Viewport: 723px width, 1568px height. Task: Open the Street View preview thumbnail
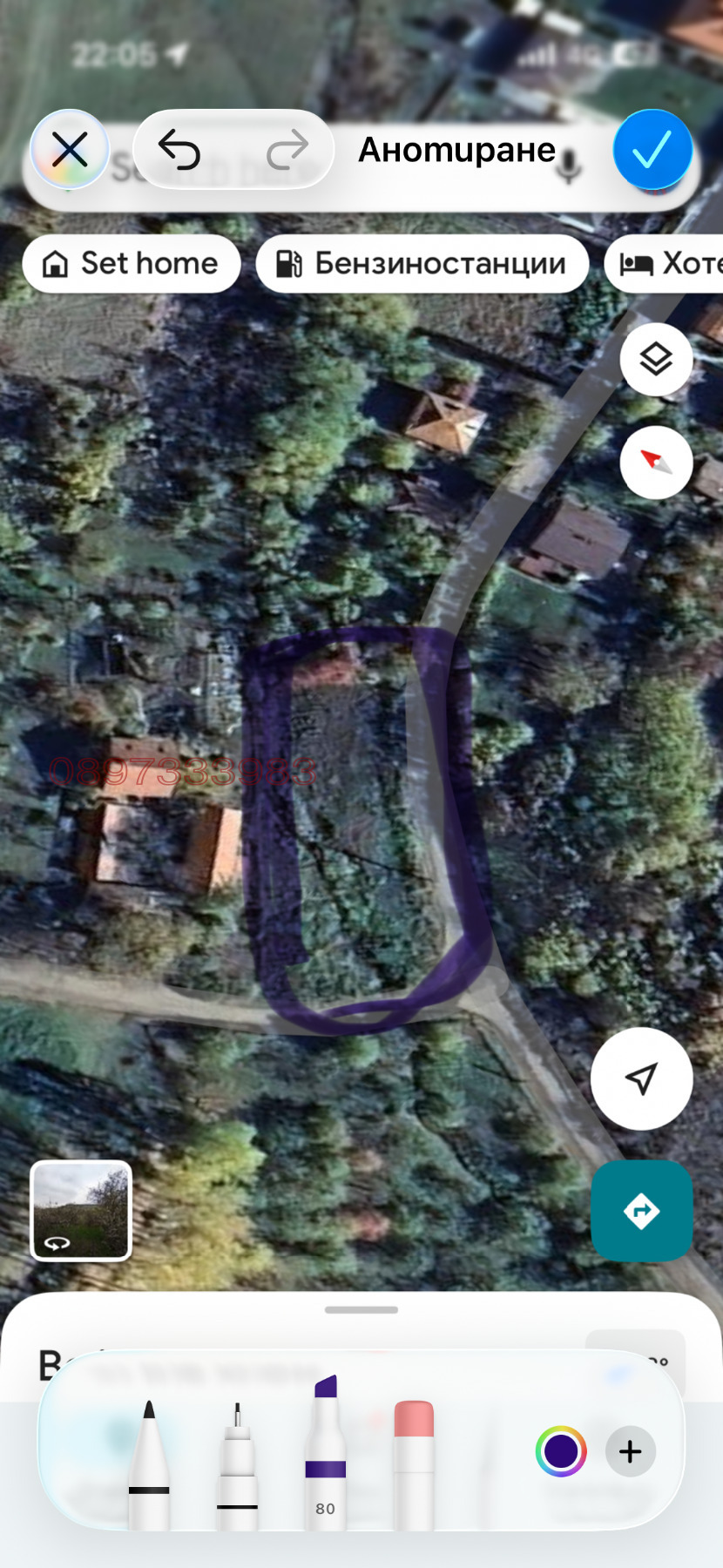(80, 1210)
